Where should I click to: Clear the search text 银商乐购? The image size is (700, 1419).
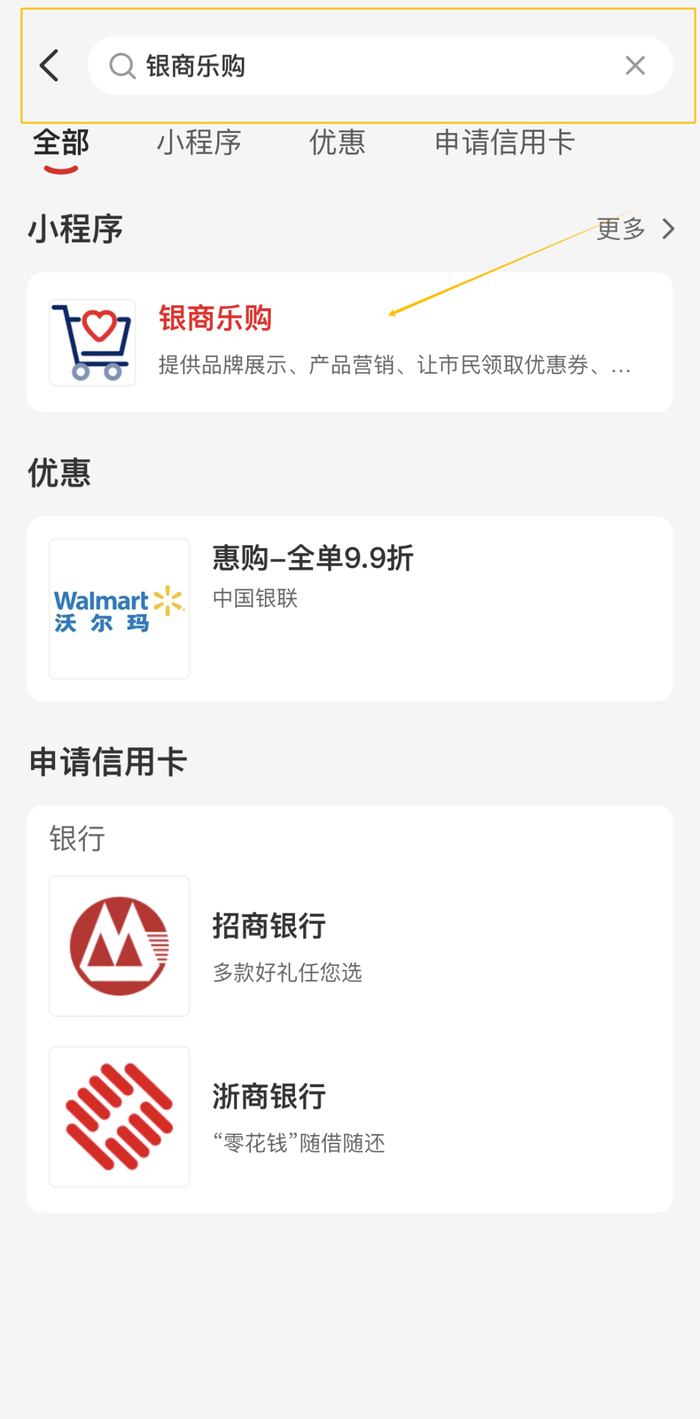tap(635, 66)
